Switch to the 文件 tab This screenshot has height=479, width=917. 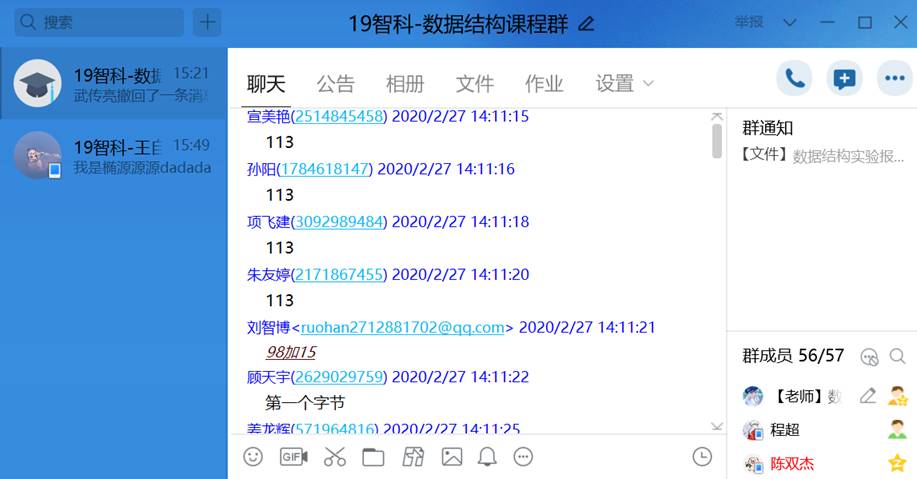tap(475, 83)
